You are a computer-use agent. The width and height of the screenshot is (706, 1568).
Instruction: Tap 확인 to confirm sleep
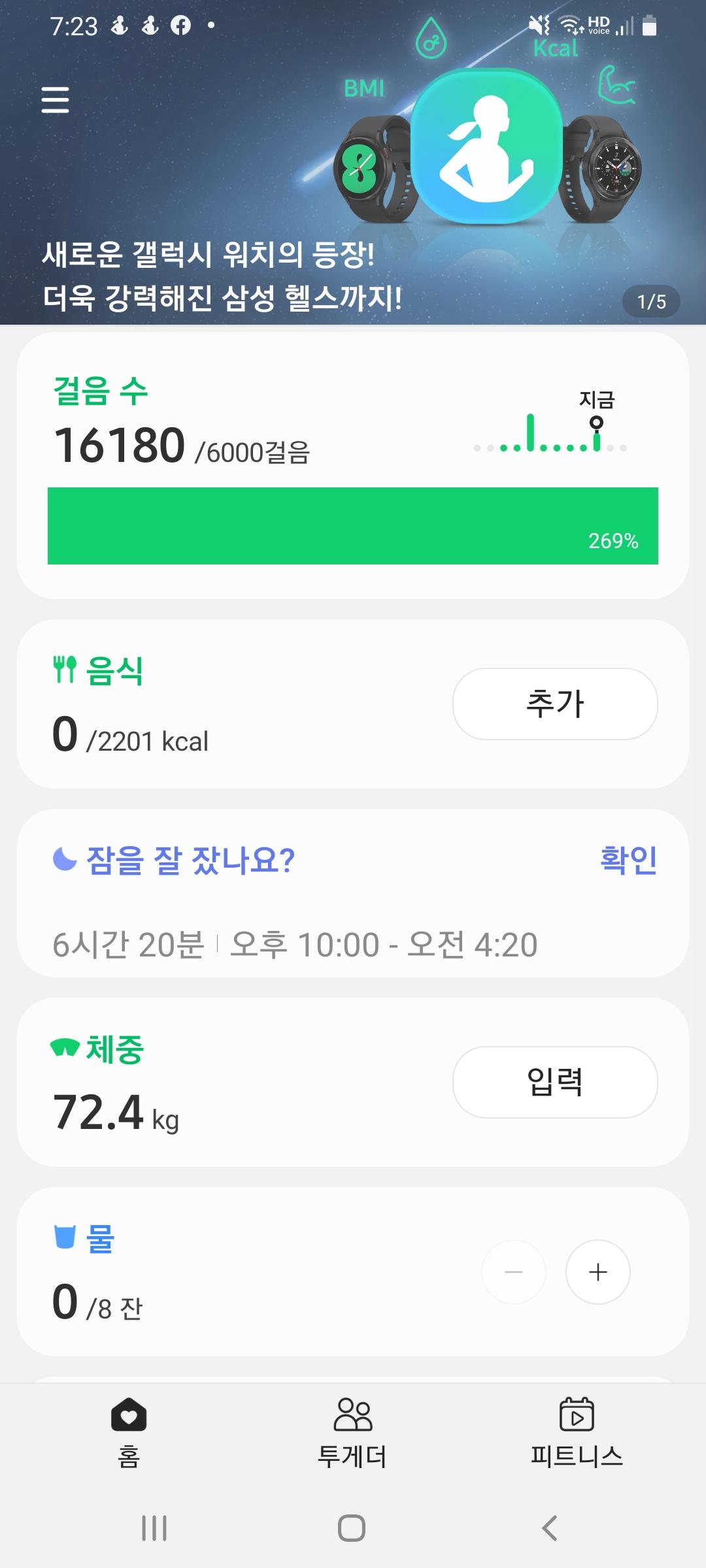(x=628, y=860)
